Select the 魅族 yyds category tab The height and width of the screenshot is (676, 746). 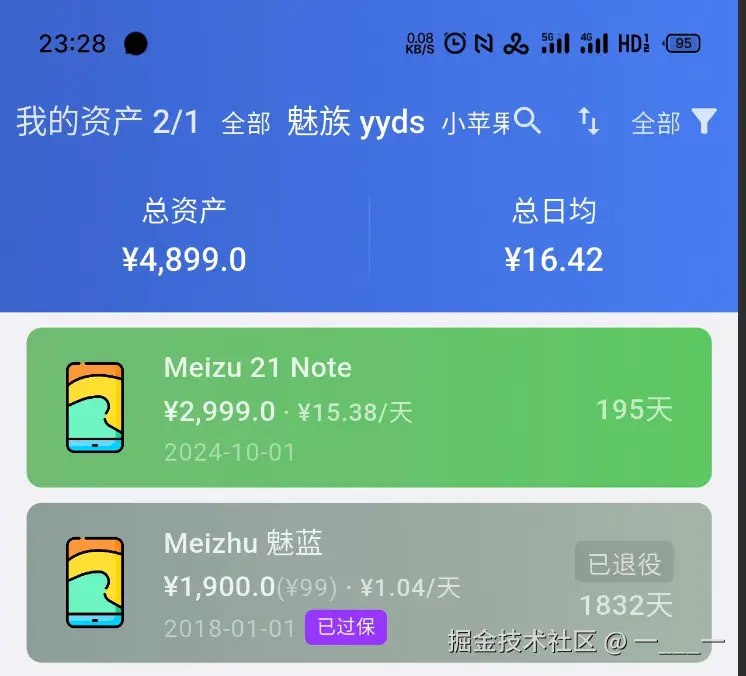click(x=355, y=123)
